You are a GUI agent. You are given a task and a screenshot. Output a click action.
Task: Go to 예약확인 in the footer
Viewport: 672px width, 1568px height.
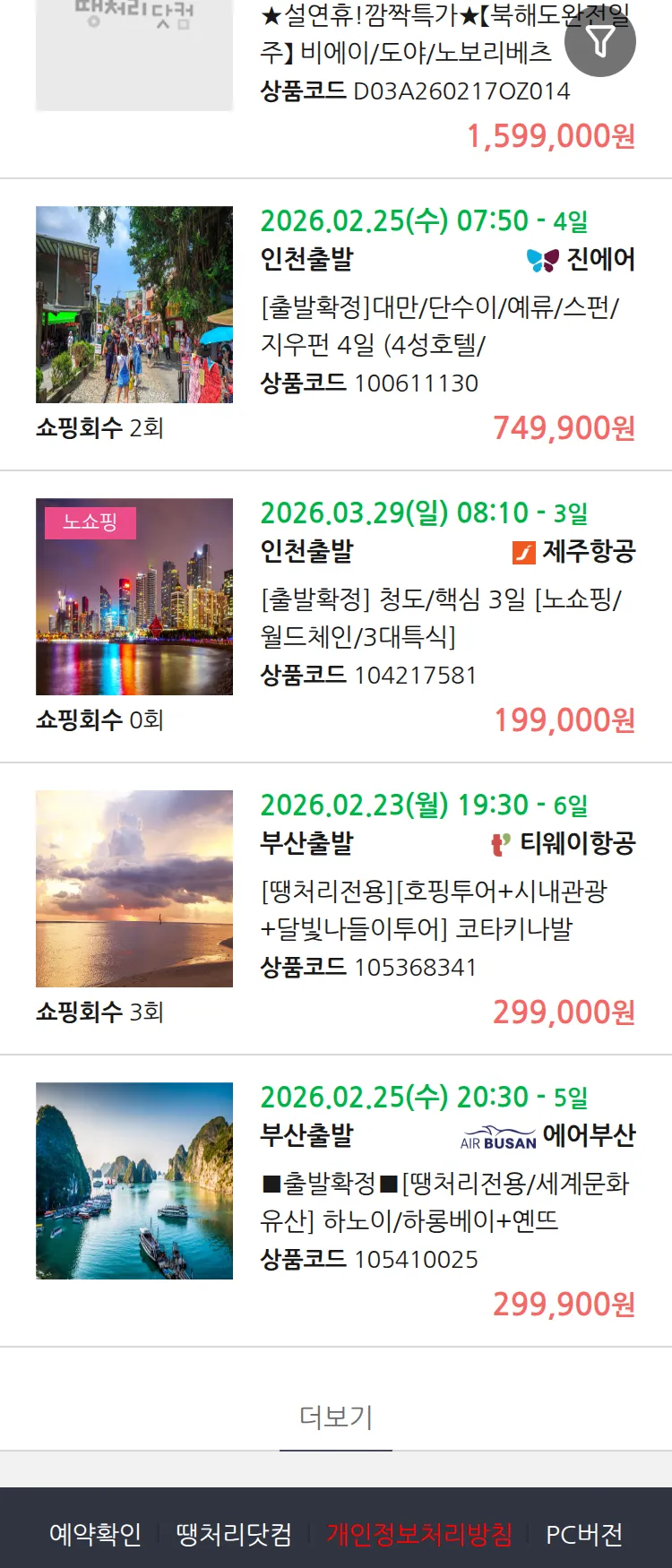tap(95, 1534)
